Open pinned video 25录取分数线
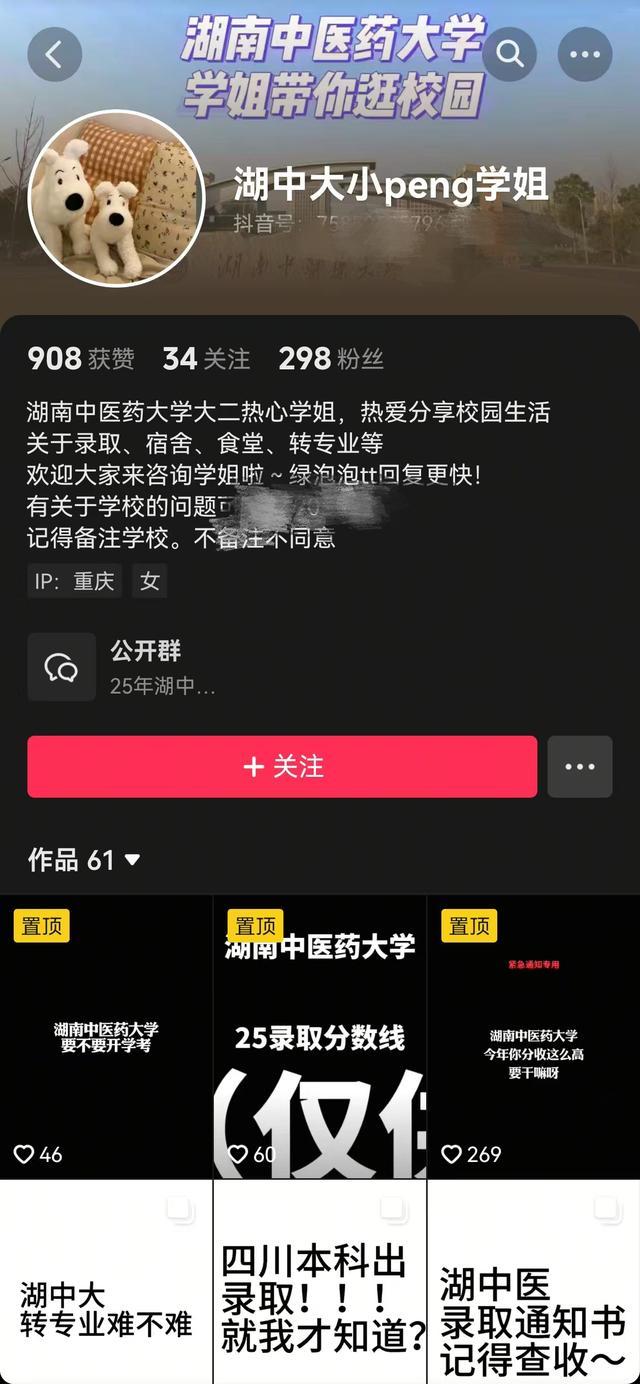This screenshot has height=1384, width=640. [320, 1037]
